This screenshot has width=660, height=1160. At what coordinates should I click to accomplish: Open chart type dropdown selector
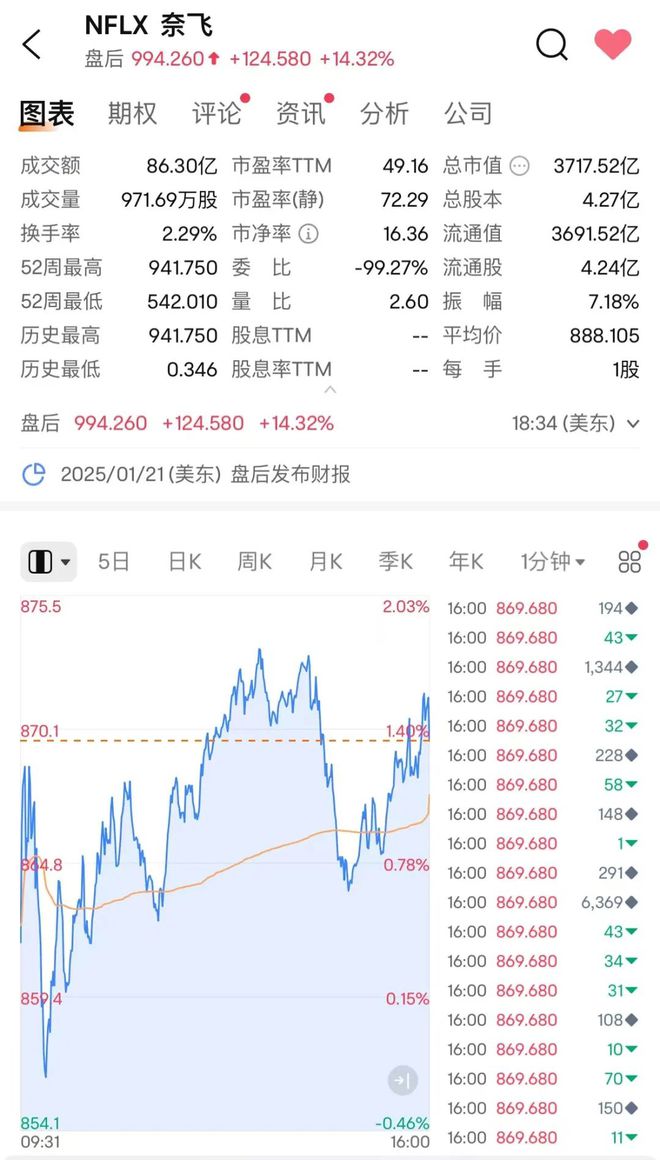(x=48, y=562)
